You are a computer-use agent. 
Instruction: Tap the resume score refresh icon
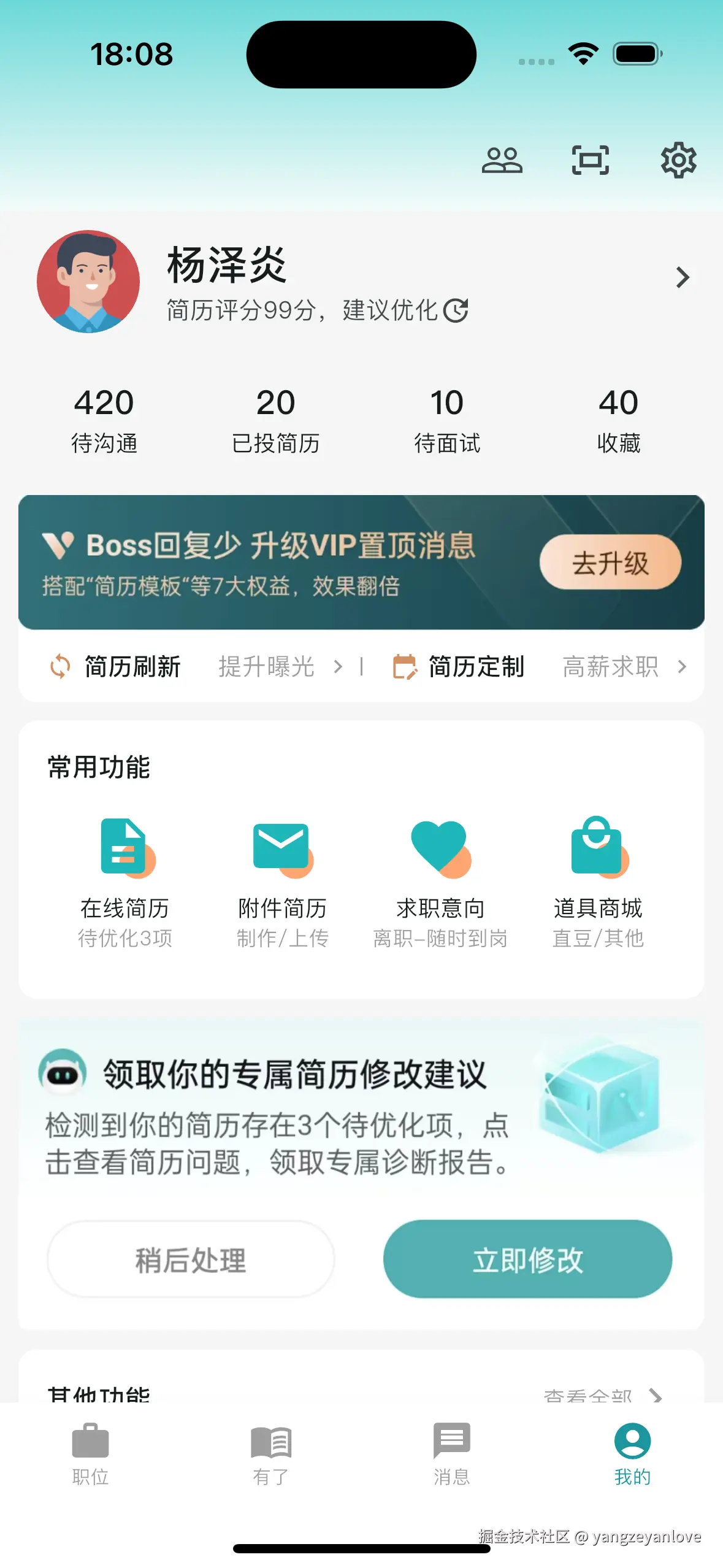click(457, 310)
